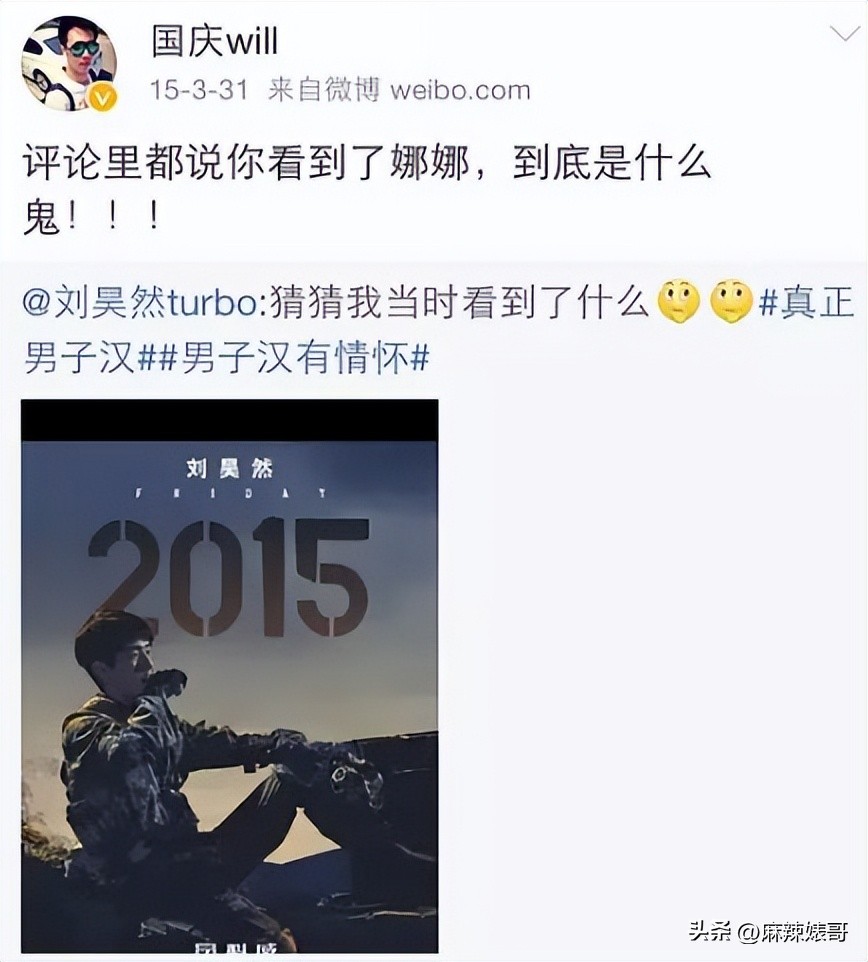Open 国庆will's profile avatar
The height and width of the screenshot is (962, 868).
tap(69, 64)
